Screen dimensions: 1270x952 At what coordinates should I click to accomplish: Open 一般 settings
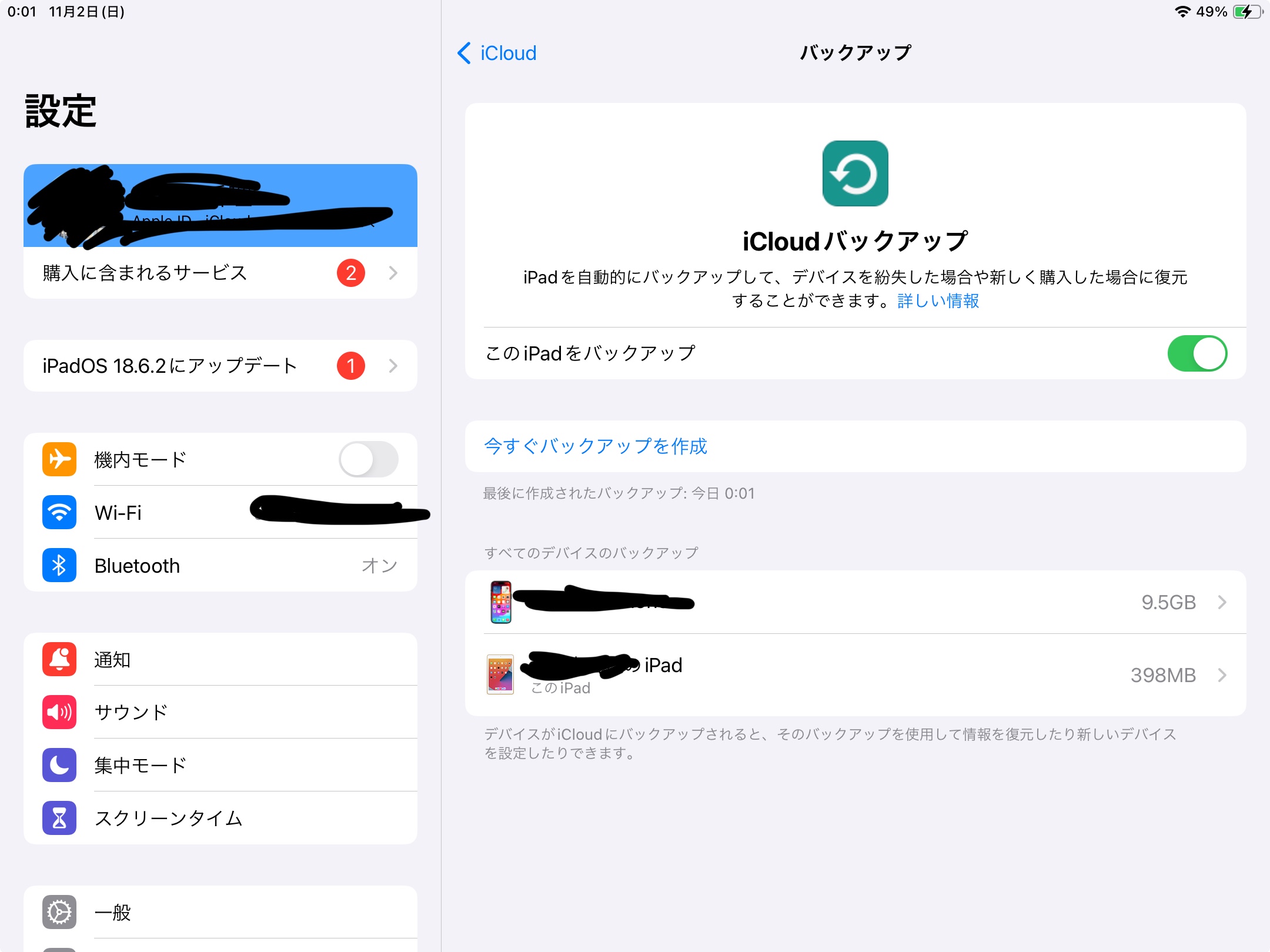[x=220, y=912]
